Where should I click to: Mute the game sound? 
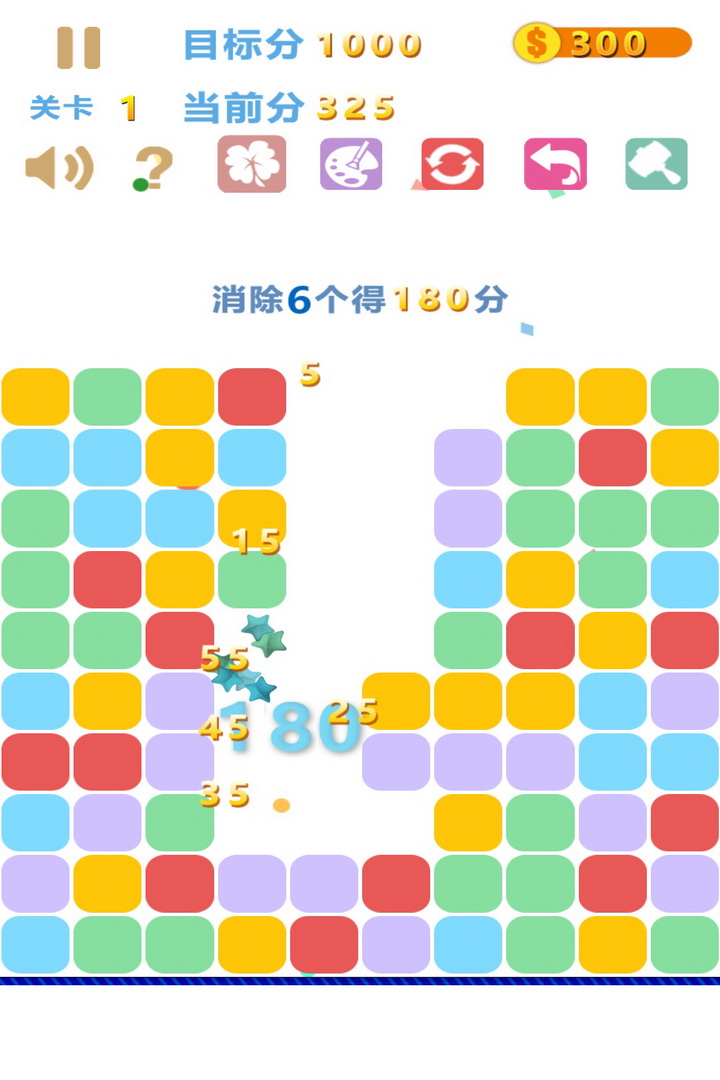click(x=59, y=167)
